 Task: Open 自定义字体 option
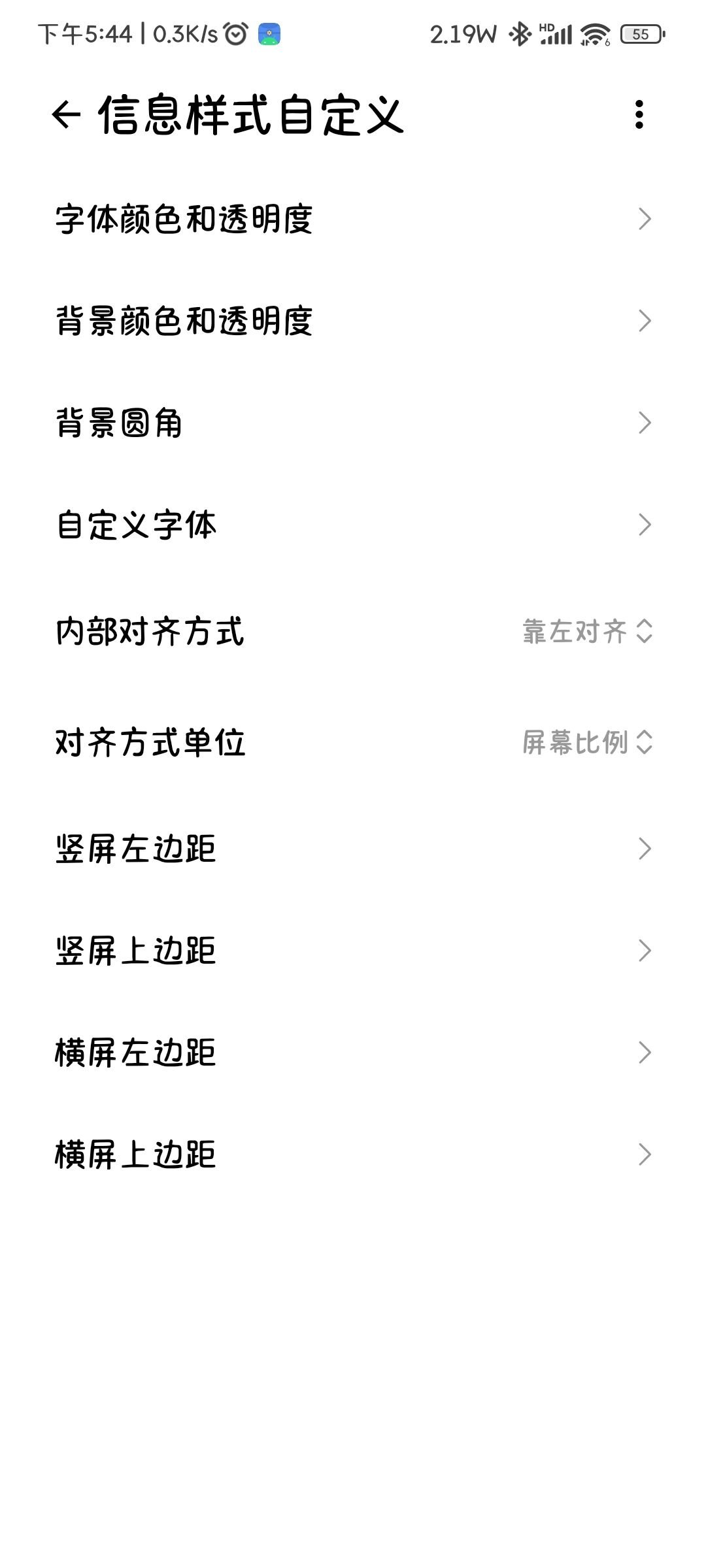point(353,525)
